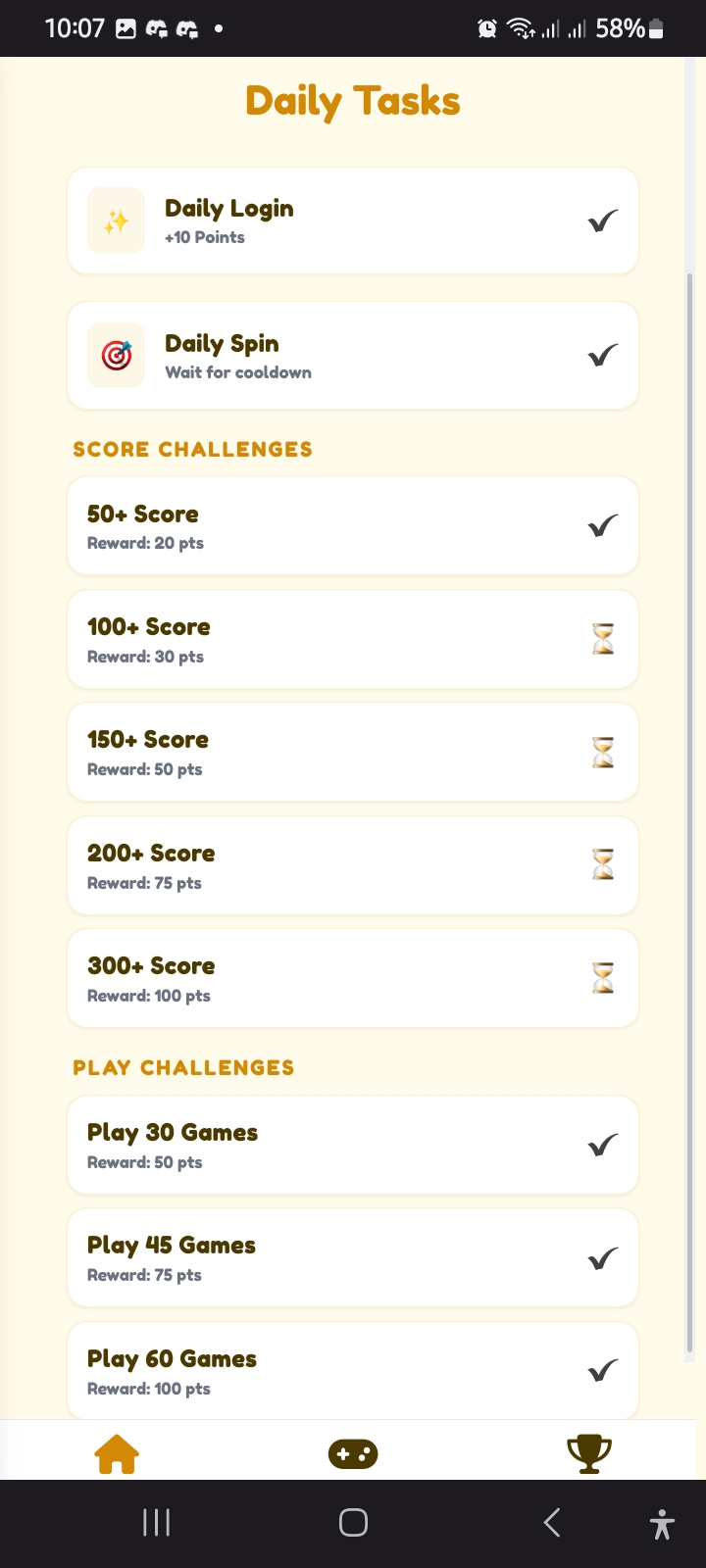The height and width of the screenshot is (1568, 706).
Task: Select the 150+ Score challenge
Action: (x=353, y=752)
